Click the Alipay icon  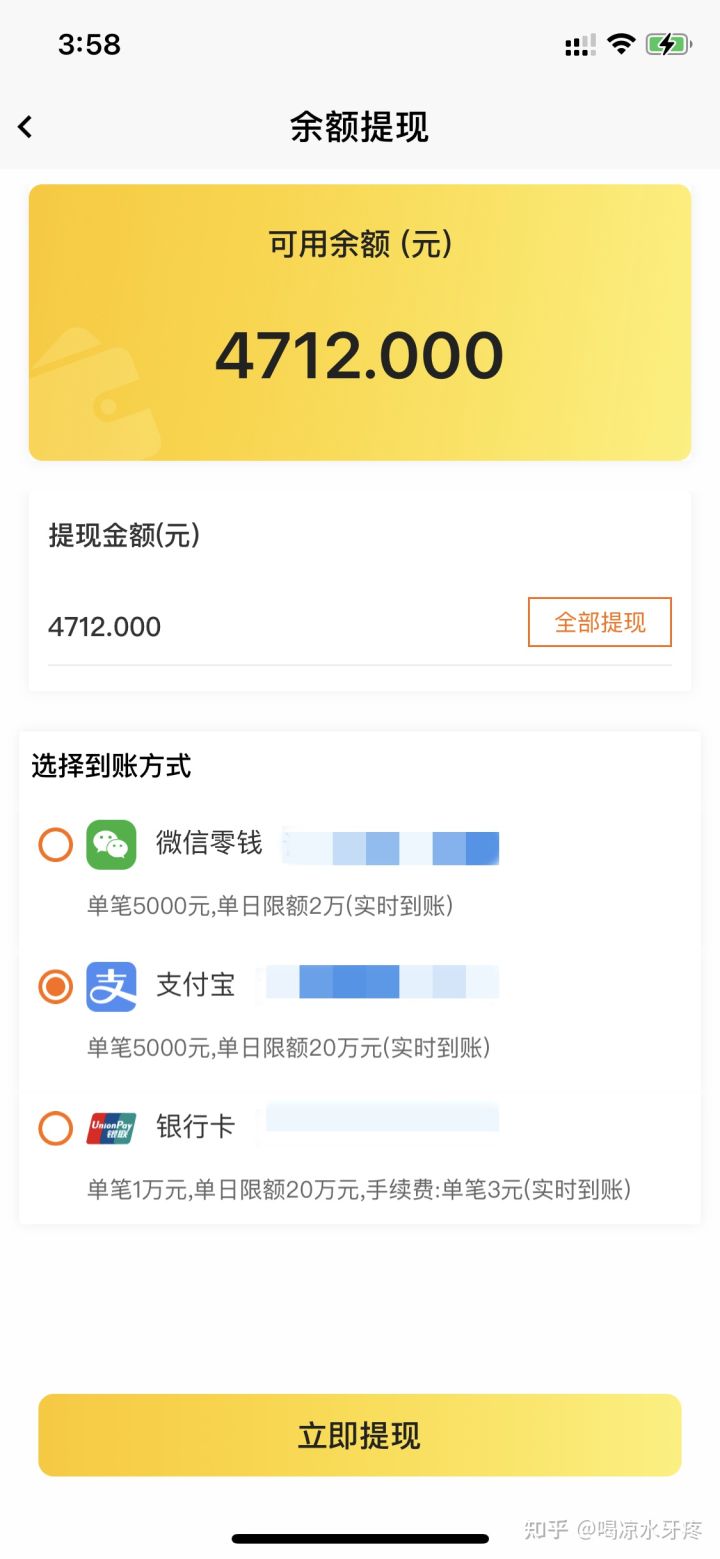111,986
